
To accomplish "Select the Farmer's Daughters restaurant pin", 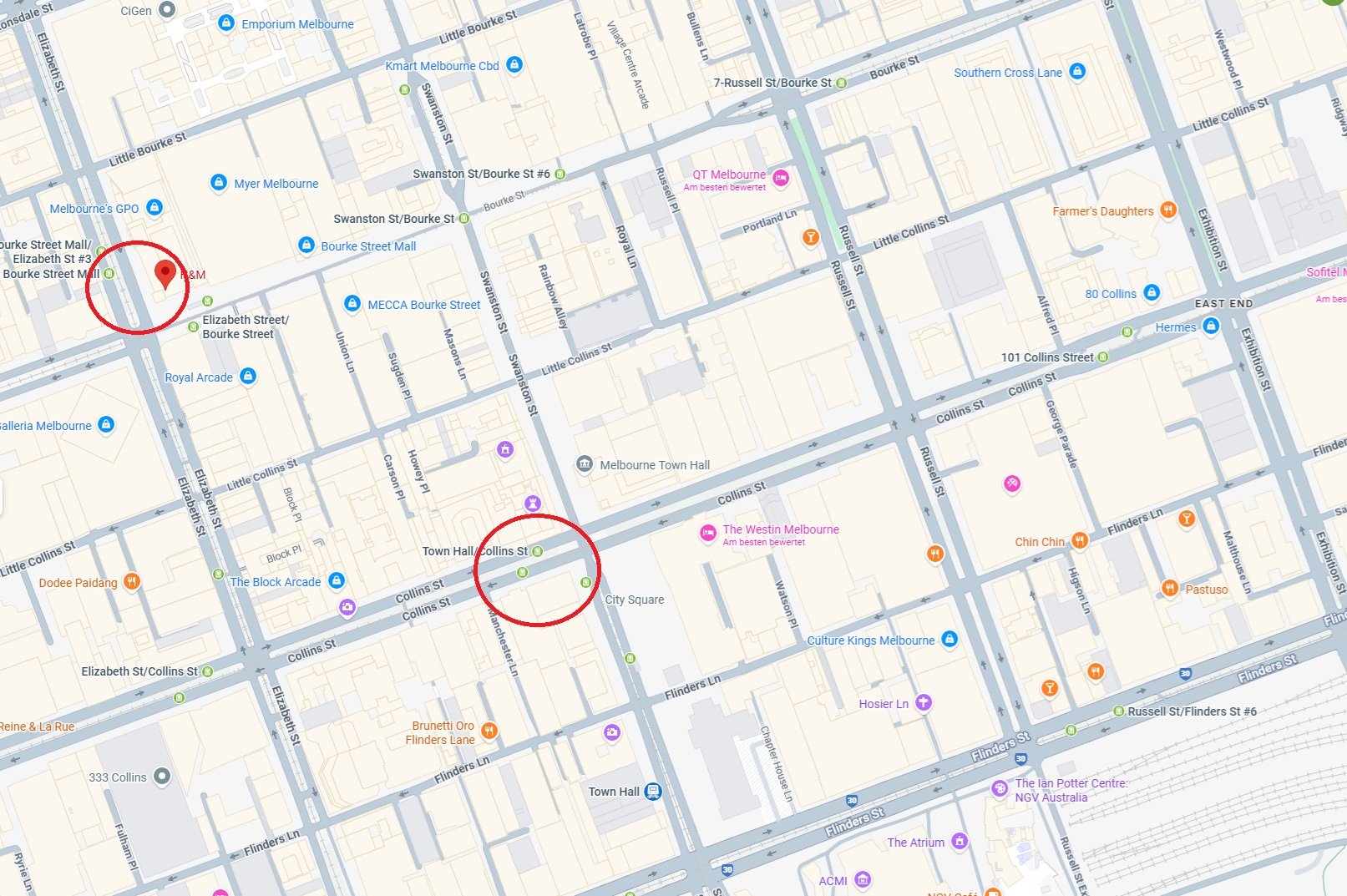I will [1168, 210].
